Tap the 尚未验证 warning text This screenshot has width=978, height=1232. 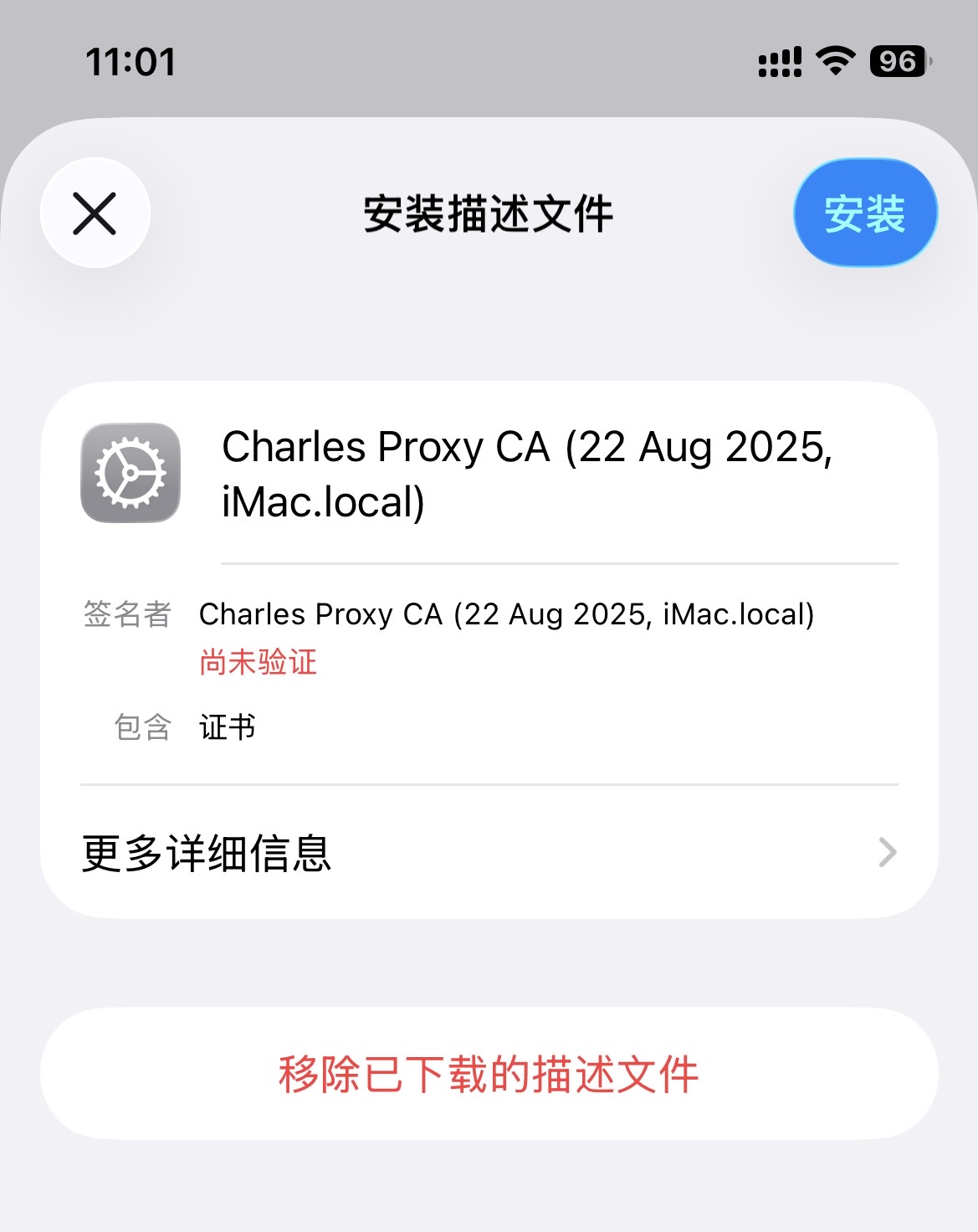(x=259, y=662)
